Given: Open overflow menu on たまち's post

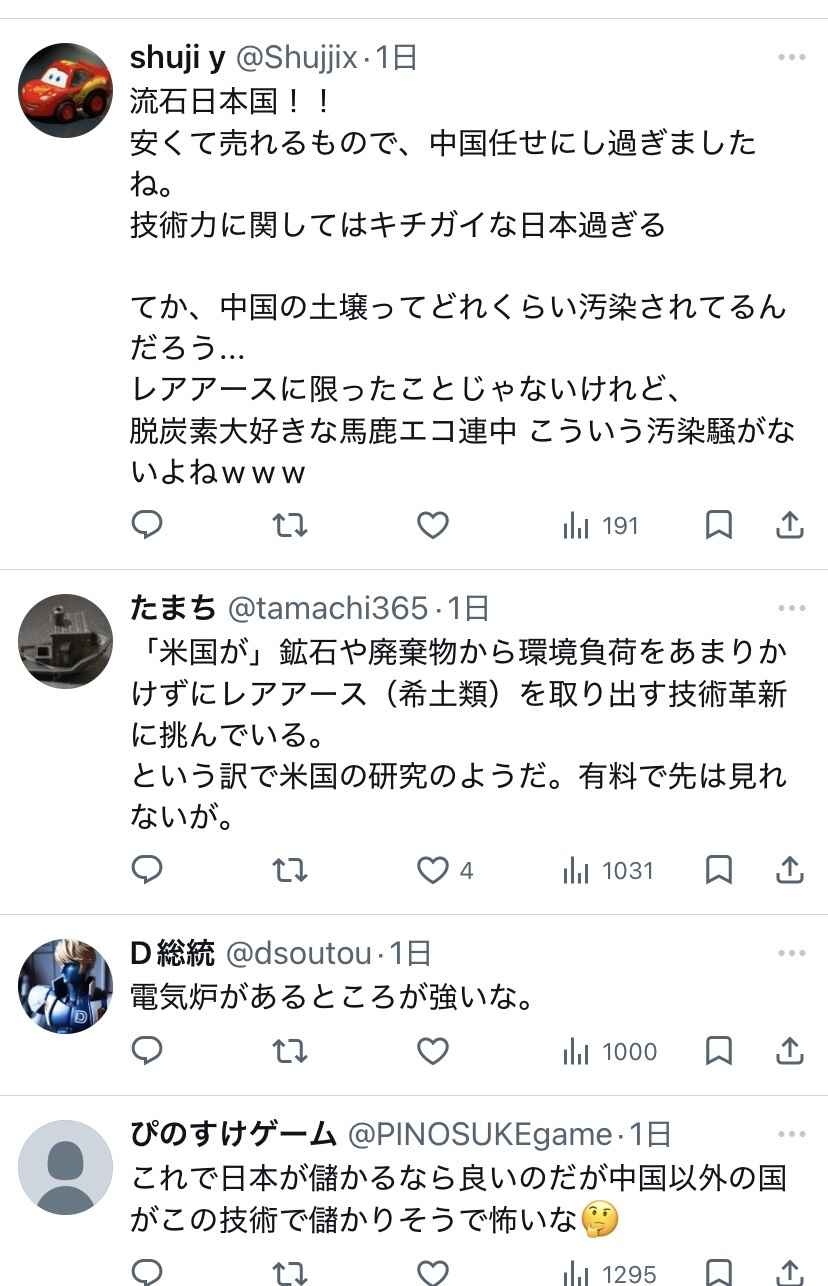Looking at the screenshot, I should (791, 608).
